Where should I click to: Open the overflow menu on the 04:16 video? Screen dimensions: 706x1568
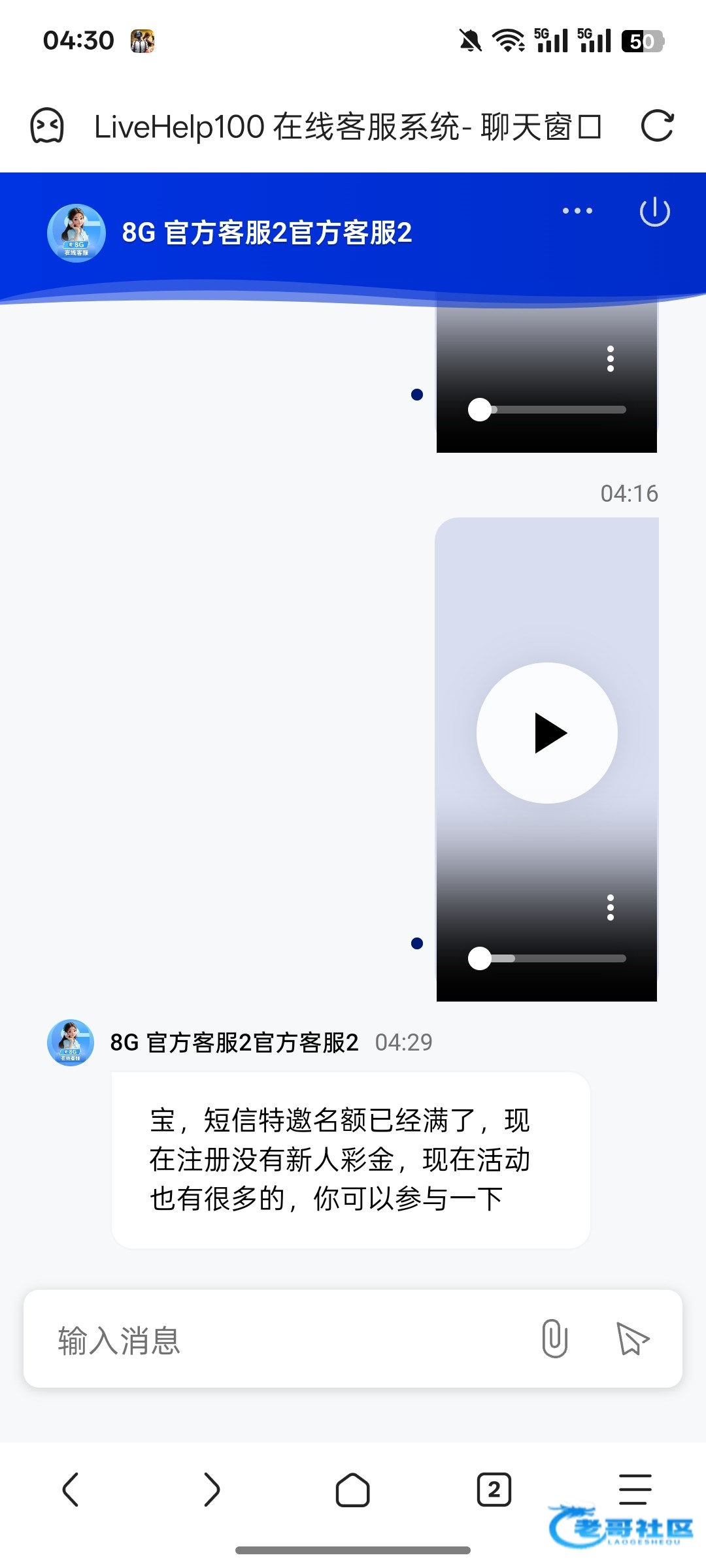611,907
